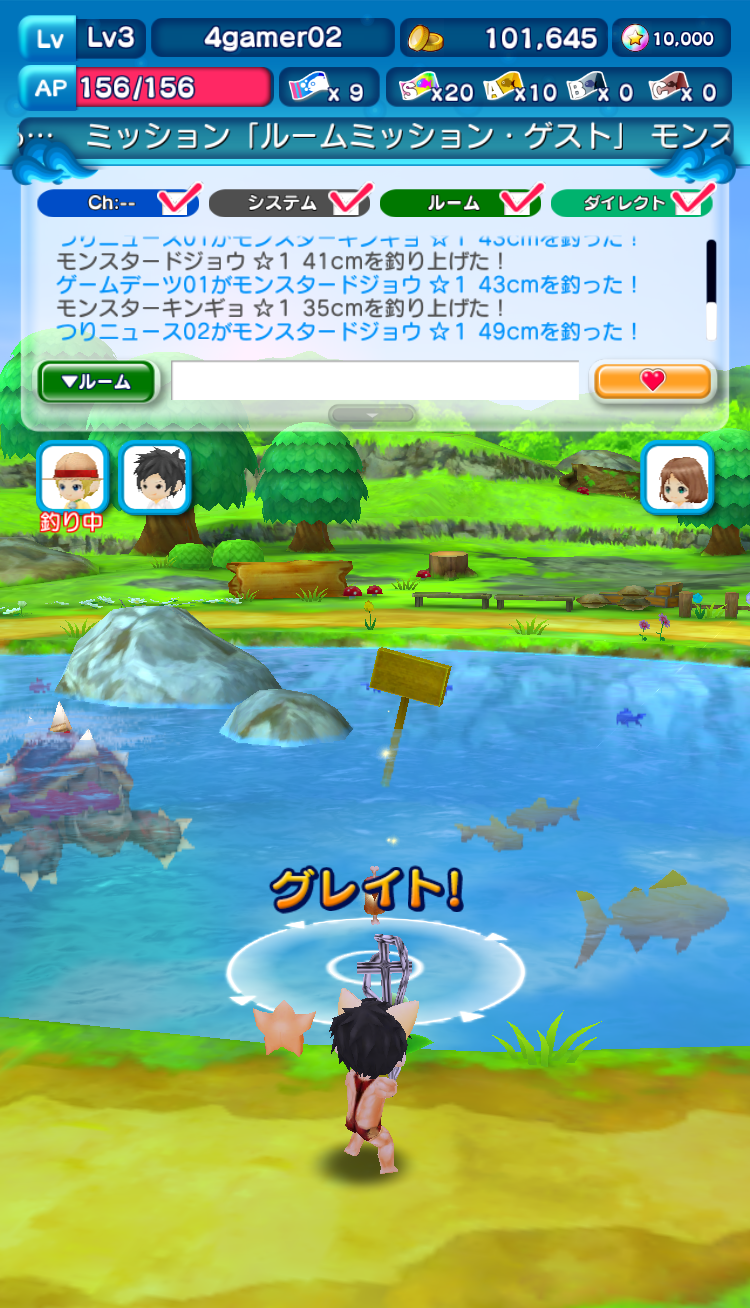Toggle the ルーム chat filter checkbox

[517, 201]
